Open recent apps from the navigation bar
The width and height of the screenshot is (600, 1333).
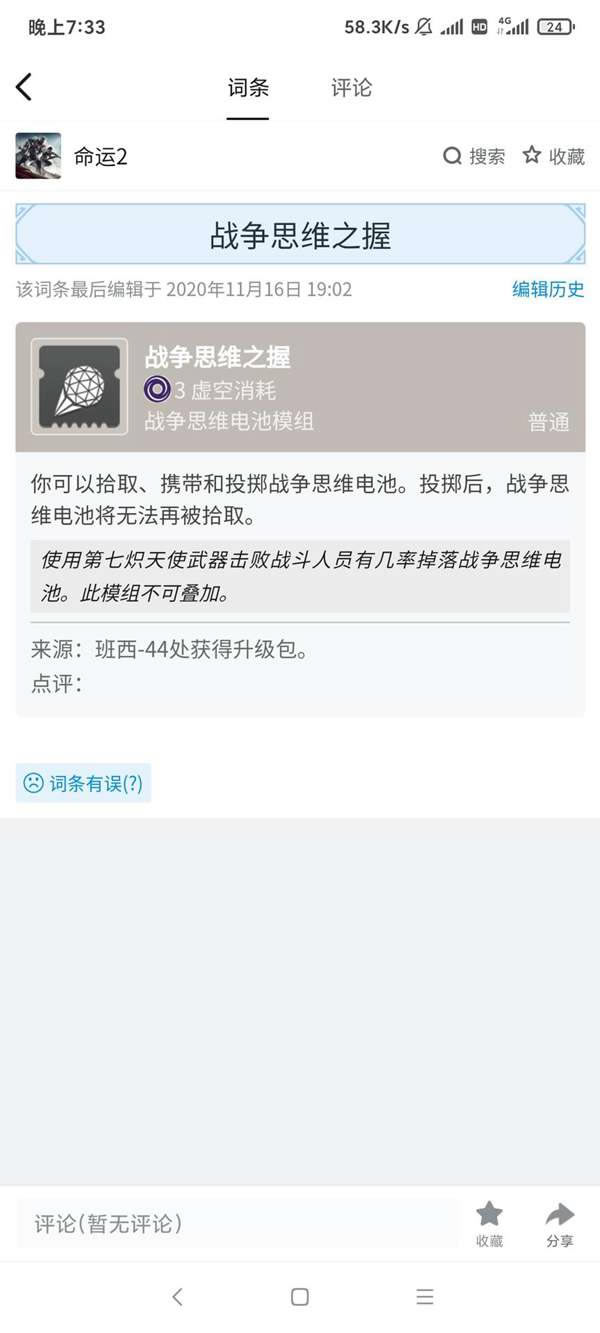click(x=425, y=1297)
